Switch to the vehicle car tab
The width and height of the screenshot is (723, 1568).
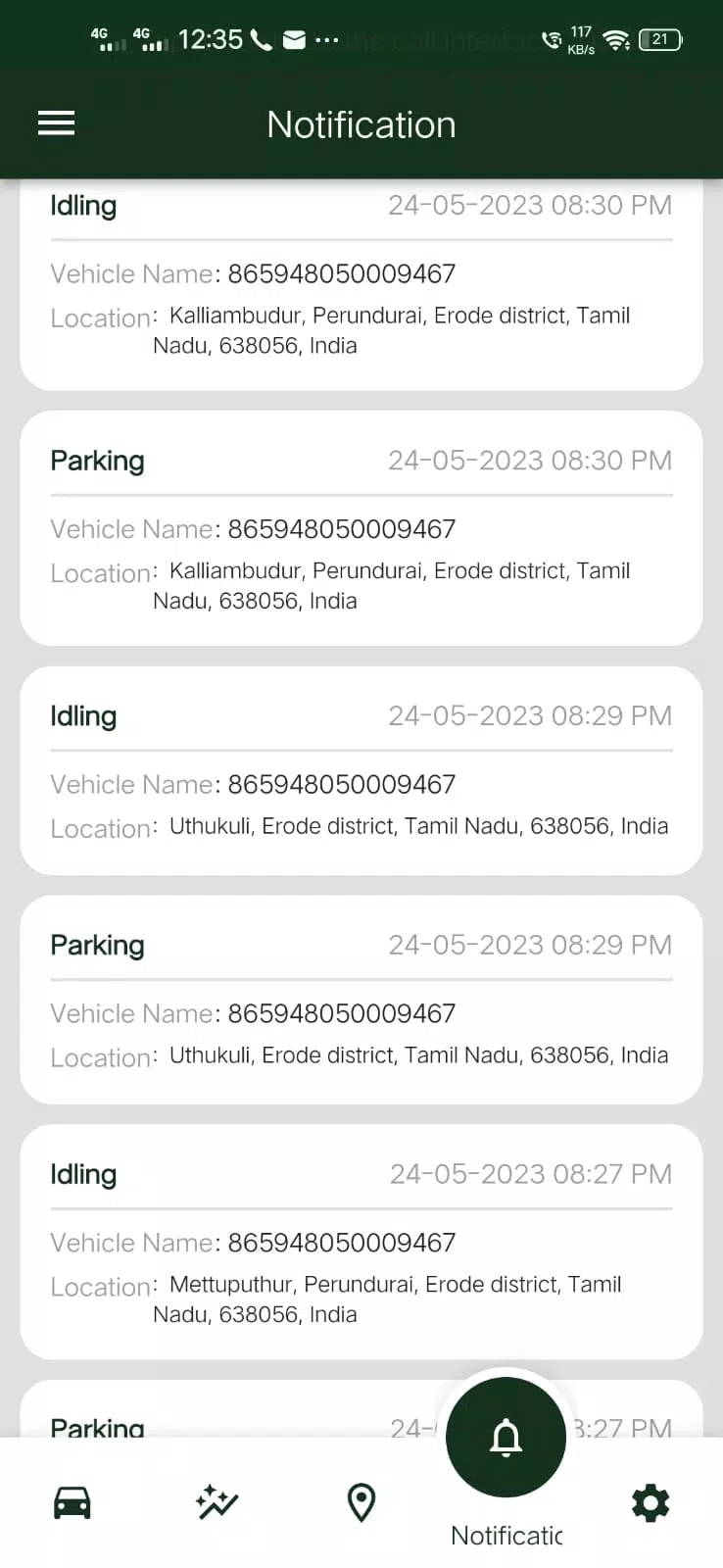pos(72,1501)
